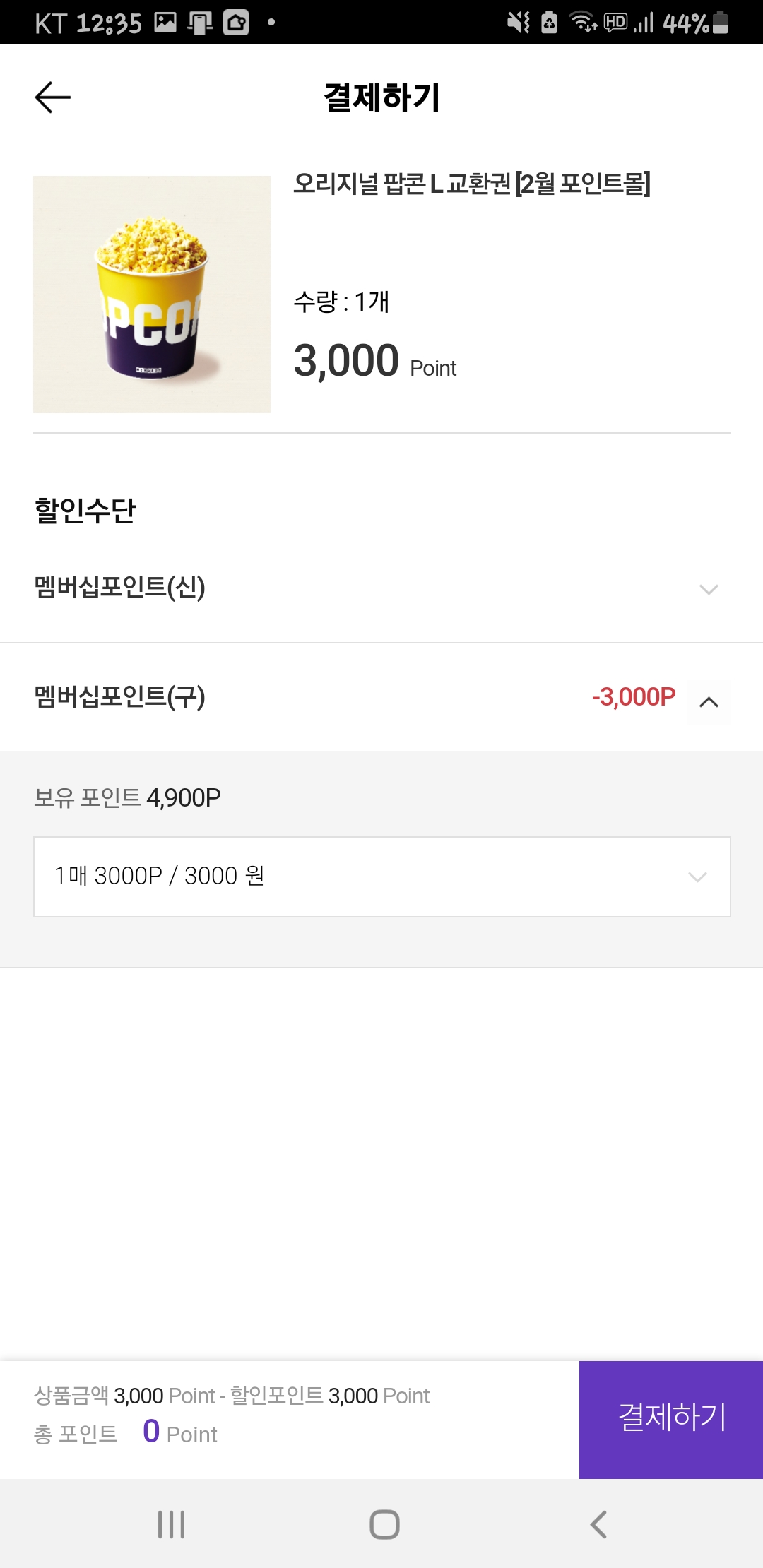
Task: Open the 1매 3000P / 3000 원 dropdown
Action: coord(381,877)
